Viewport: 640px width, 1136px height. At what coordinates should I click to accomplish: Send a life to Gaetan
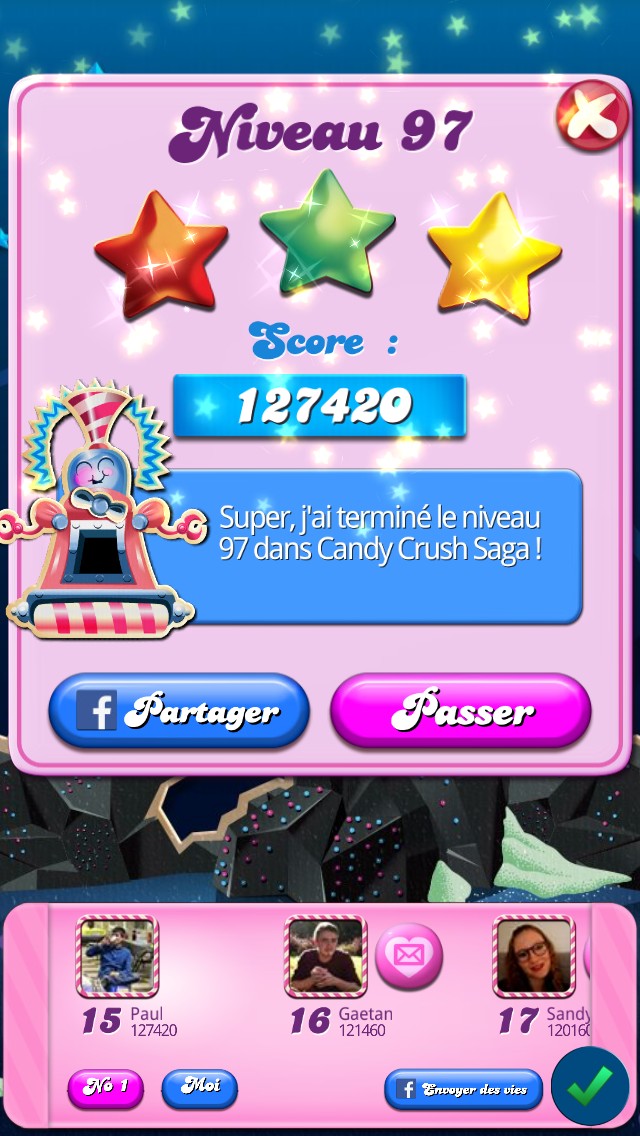click(408, 955)
